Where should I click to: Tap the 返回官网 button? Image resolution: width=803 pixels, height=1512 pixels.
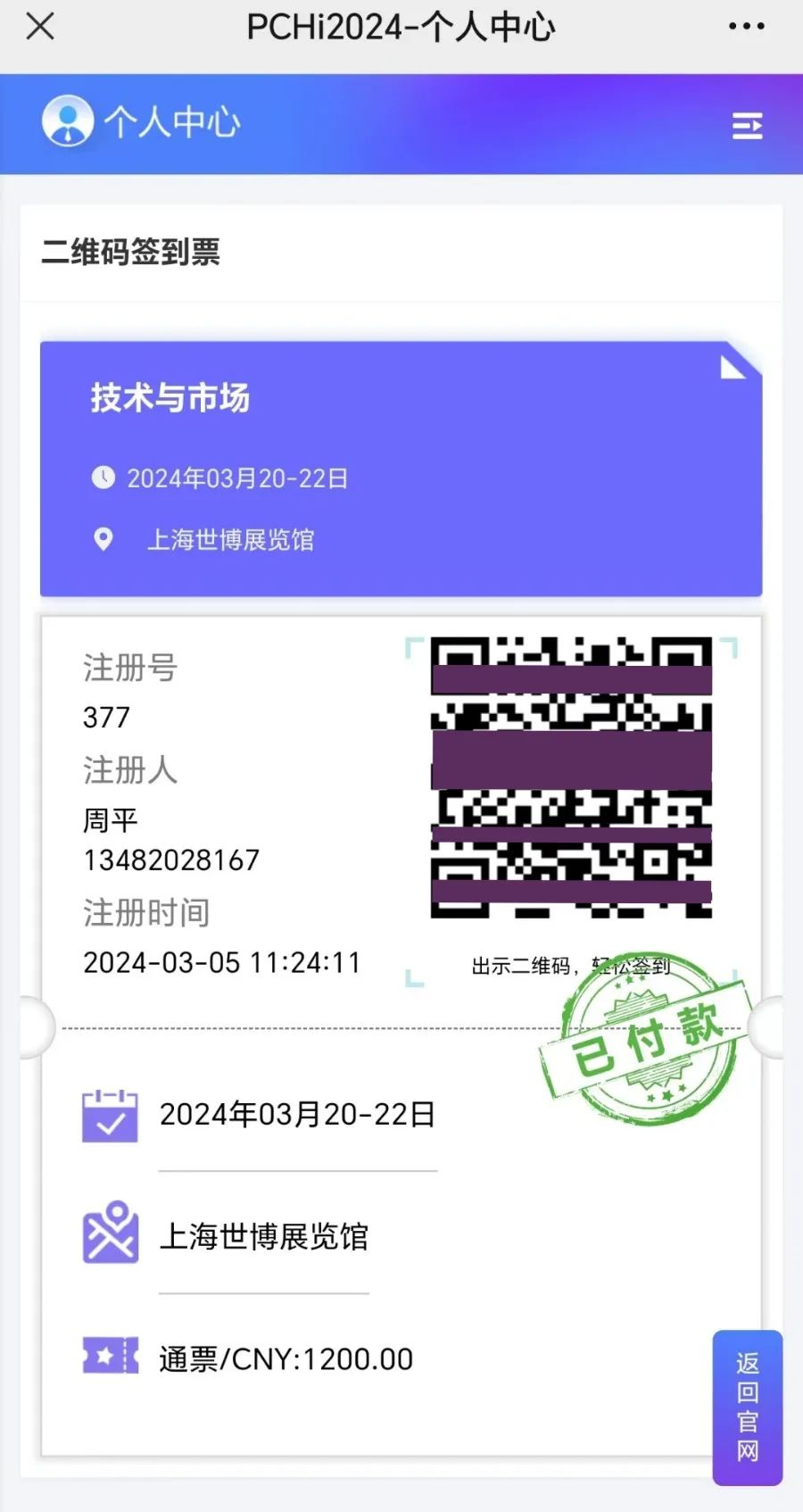(x=747, y=1408)
